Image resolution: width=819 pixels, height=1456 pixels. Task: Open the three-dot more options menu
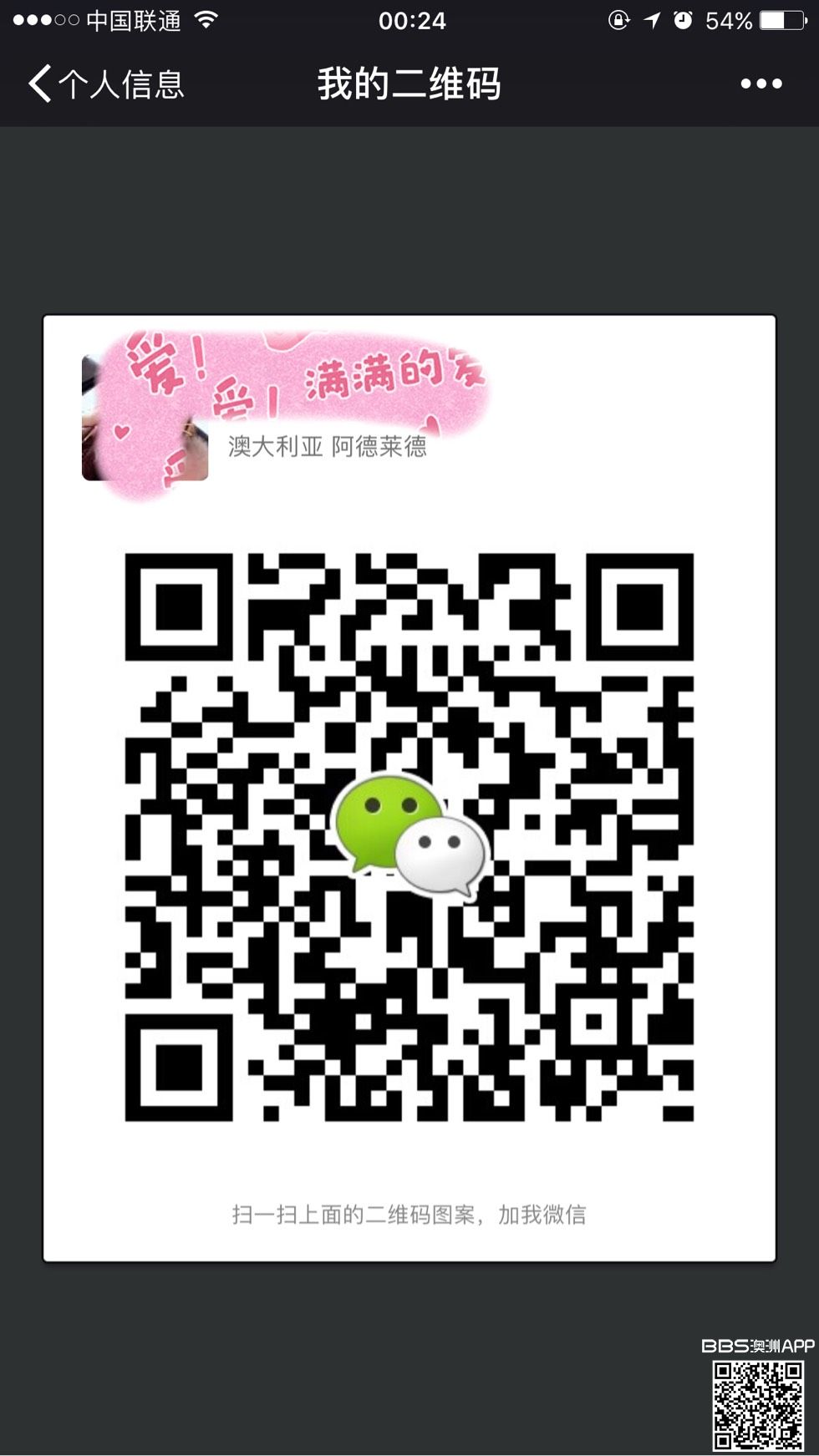760,84
